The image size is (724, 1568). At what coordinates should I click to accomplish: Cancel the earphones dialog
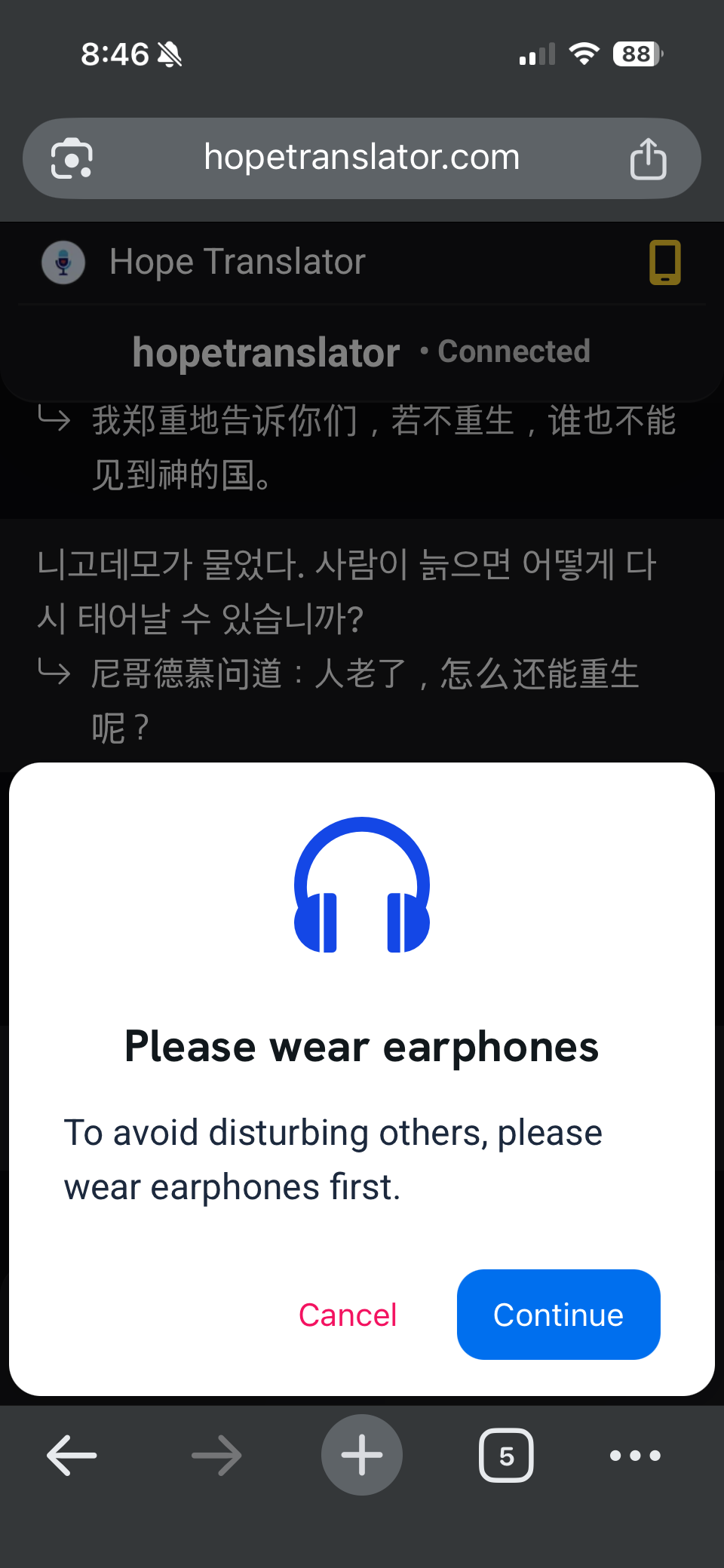coord(348,1315)
